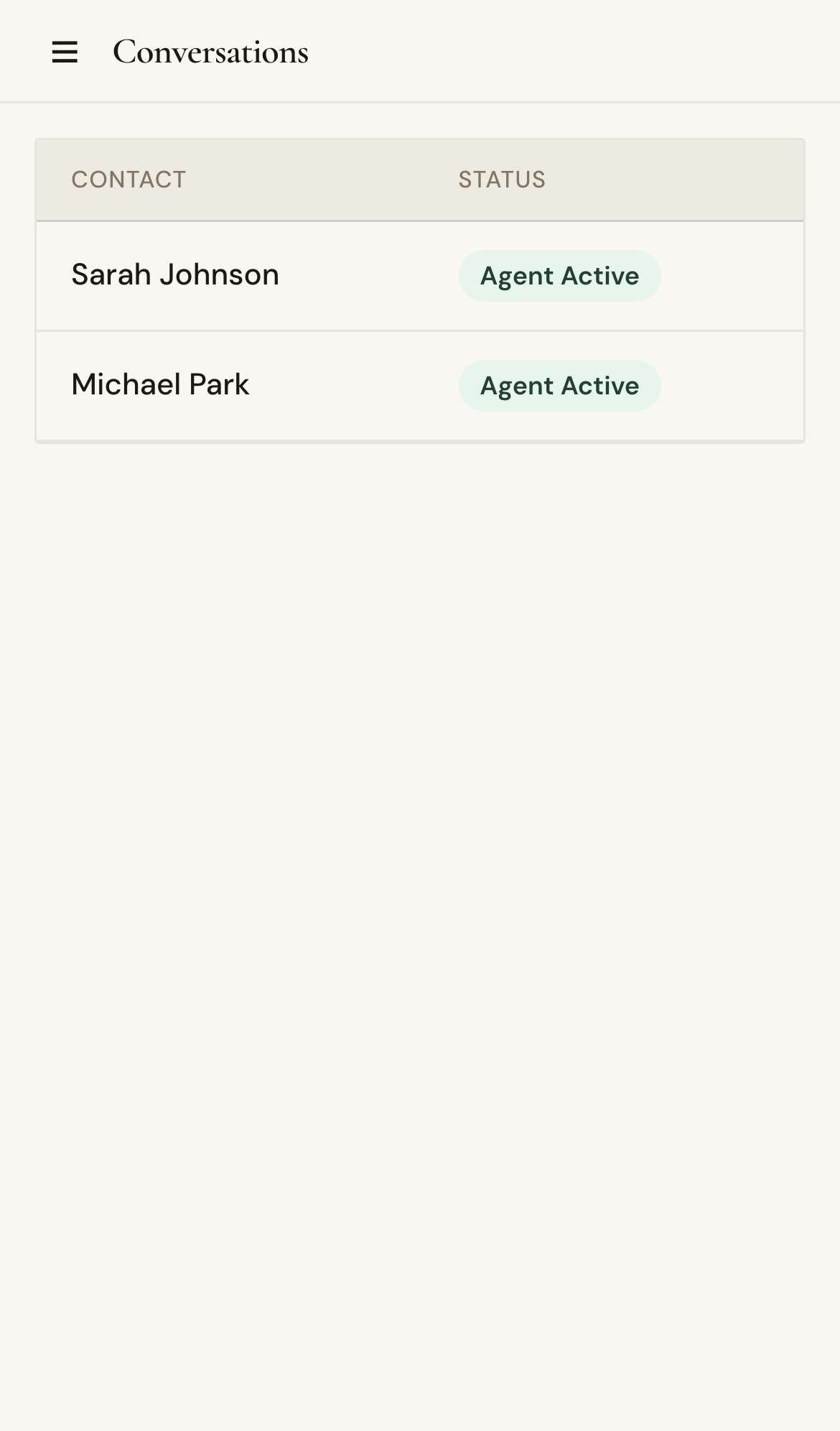This screenshot has width=840, height=1431.
Task: Select Sarah Johnson's name text
Action: coord(174,274)
